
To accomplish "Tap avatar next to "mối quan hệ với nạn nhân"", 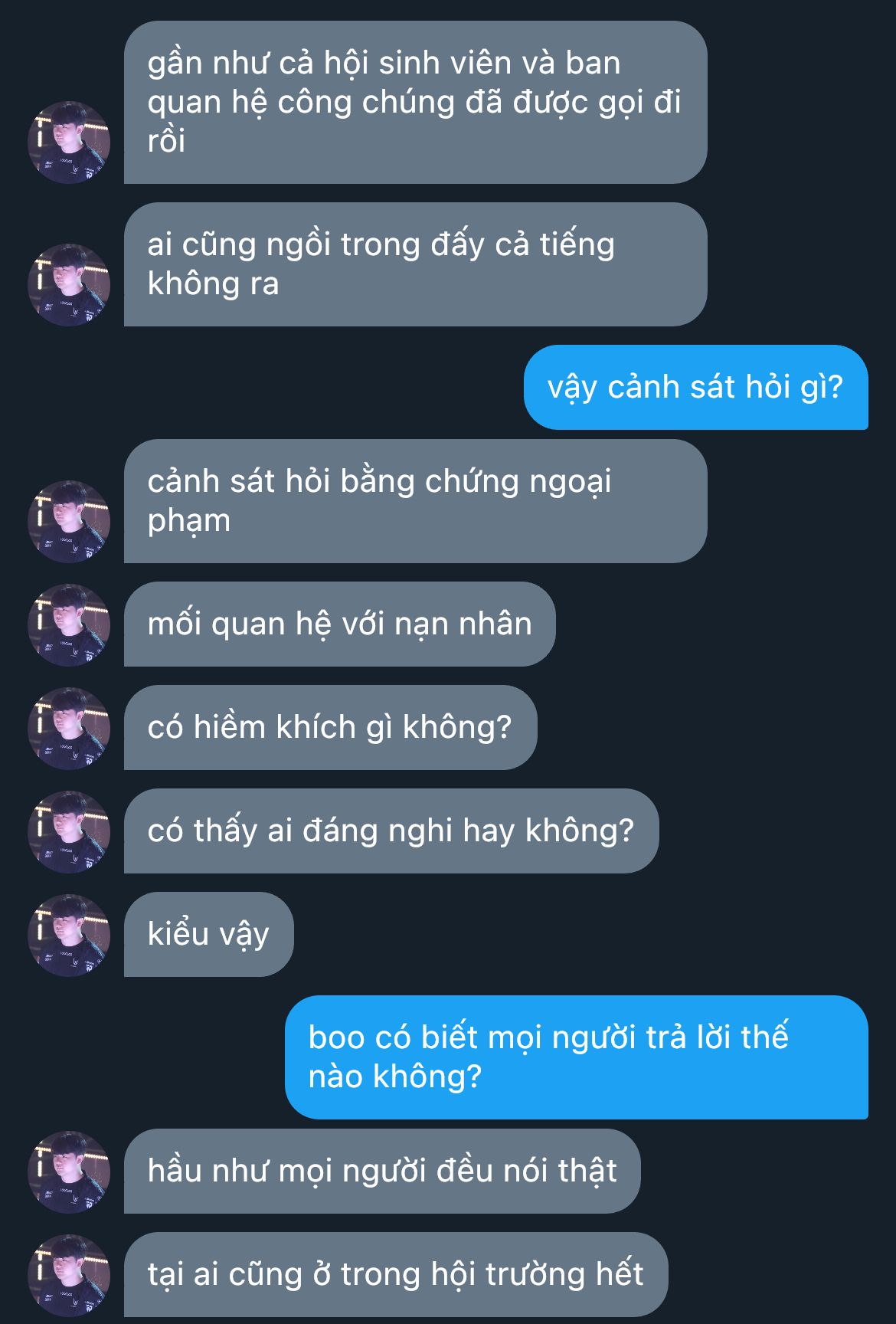I will click(69, 624).
